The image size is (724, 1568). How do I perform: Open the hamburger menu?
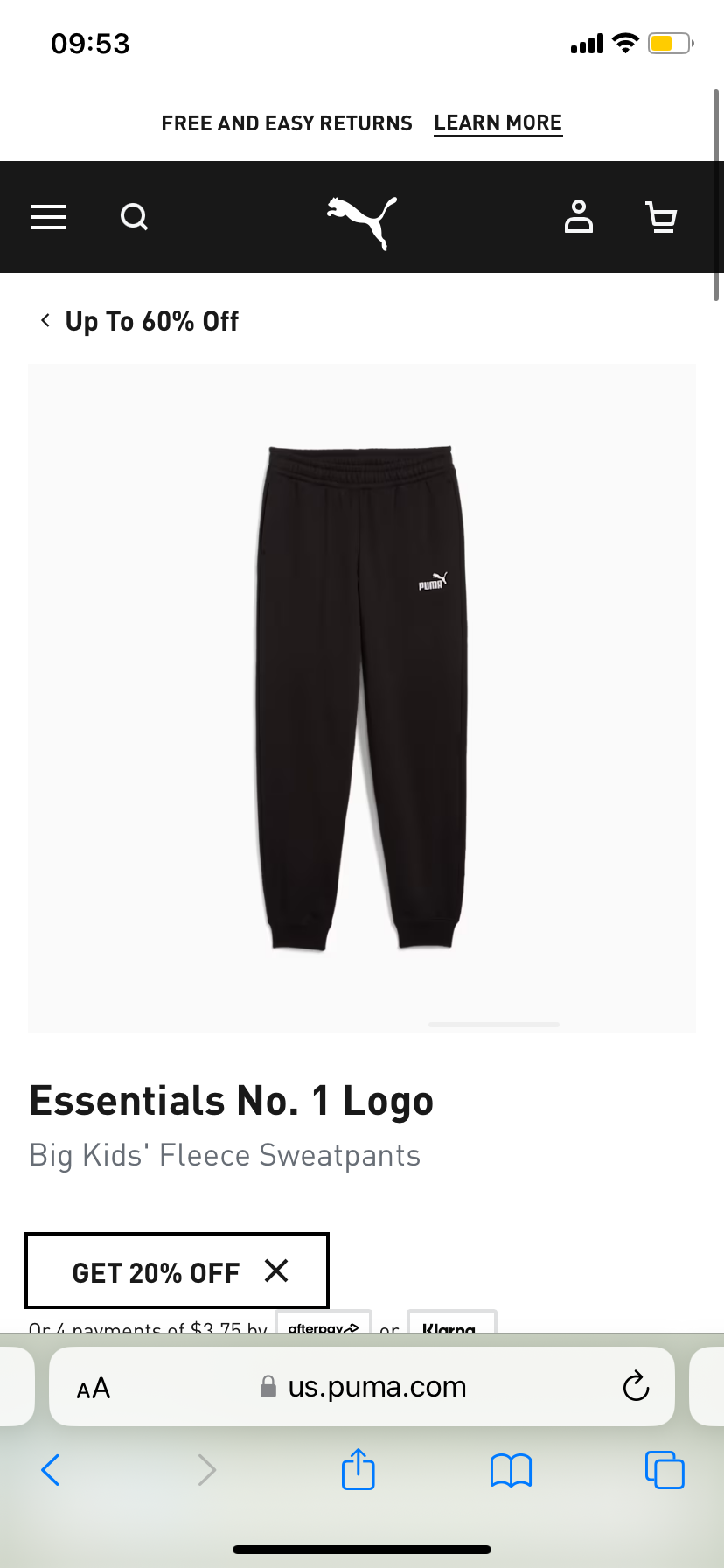point(49,217)
